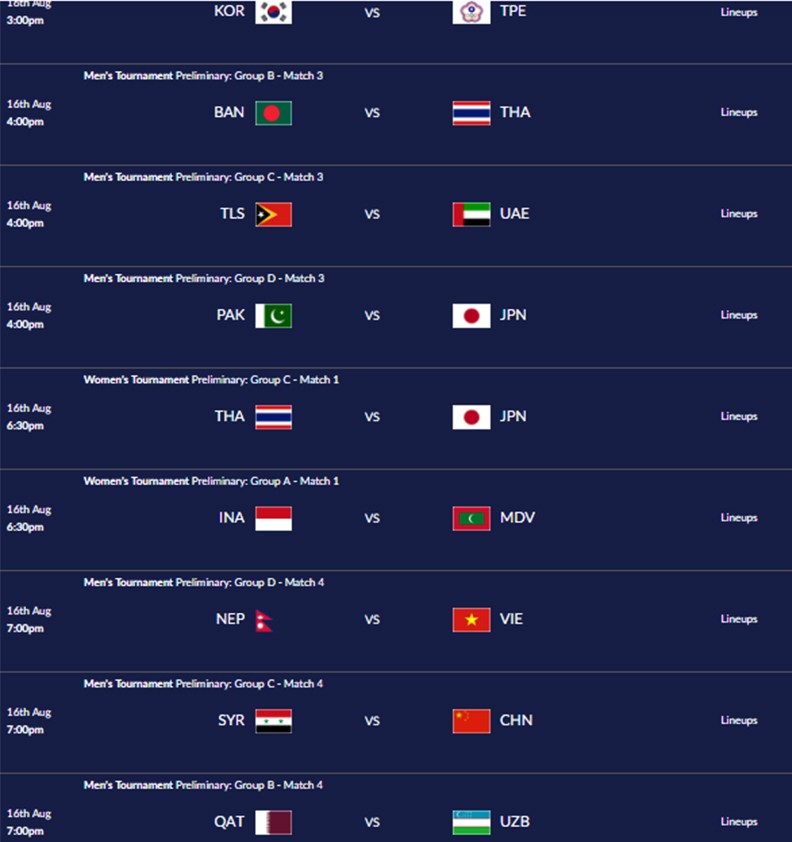Viewport: 792px width, 842px height.
Task: Open Lineups for PAK vs JPN
Action: [739, 315]
